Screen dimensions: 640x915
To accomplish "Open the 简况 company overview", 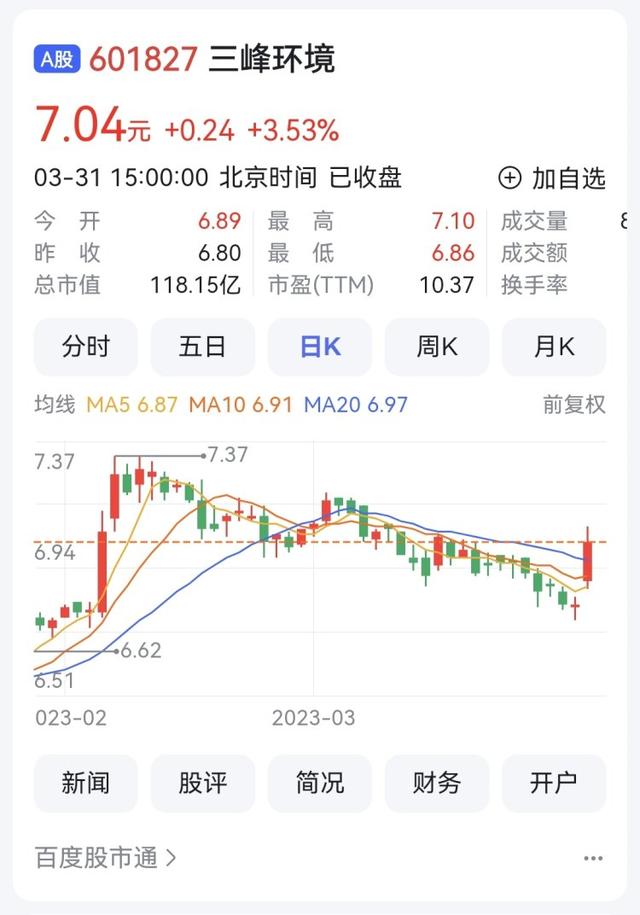I will point(320,783).
